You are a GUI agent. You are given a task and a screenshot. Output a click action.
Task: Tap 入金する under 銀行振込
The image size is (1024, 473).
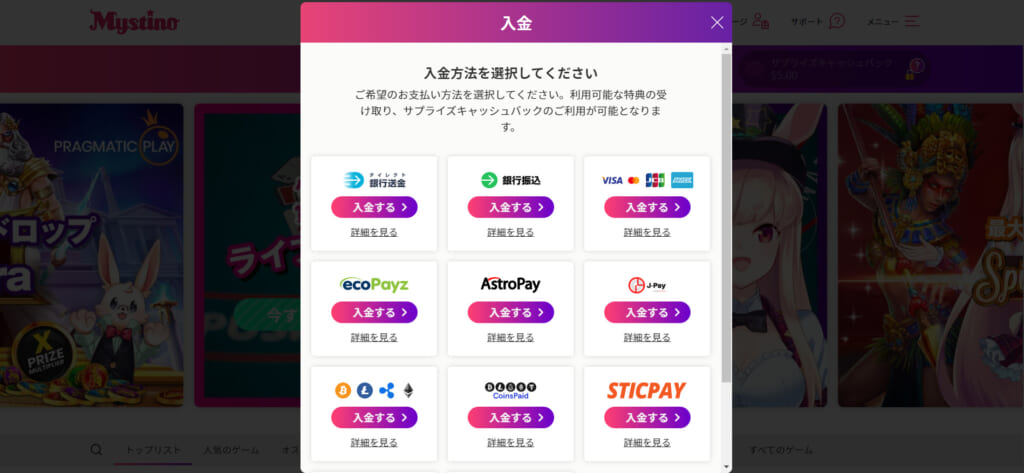tap(510, 208)
